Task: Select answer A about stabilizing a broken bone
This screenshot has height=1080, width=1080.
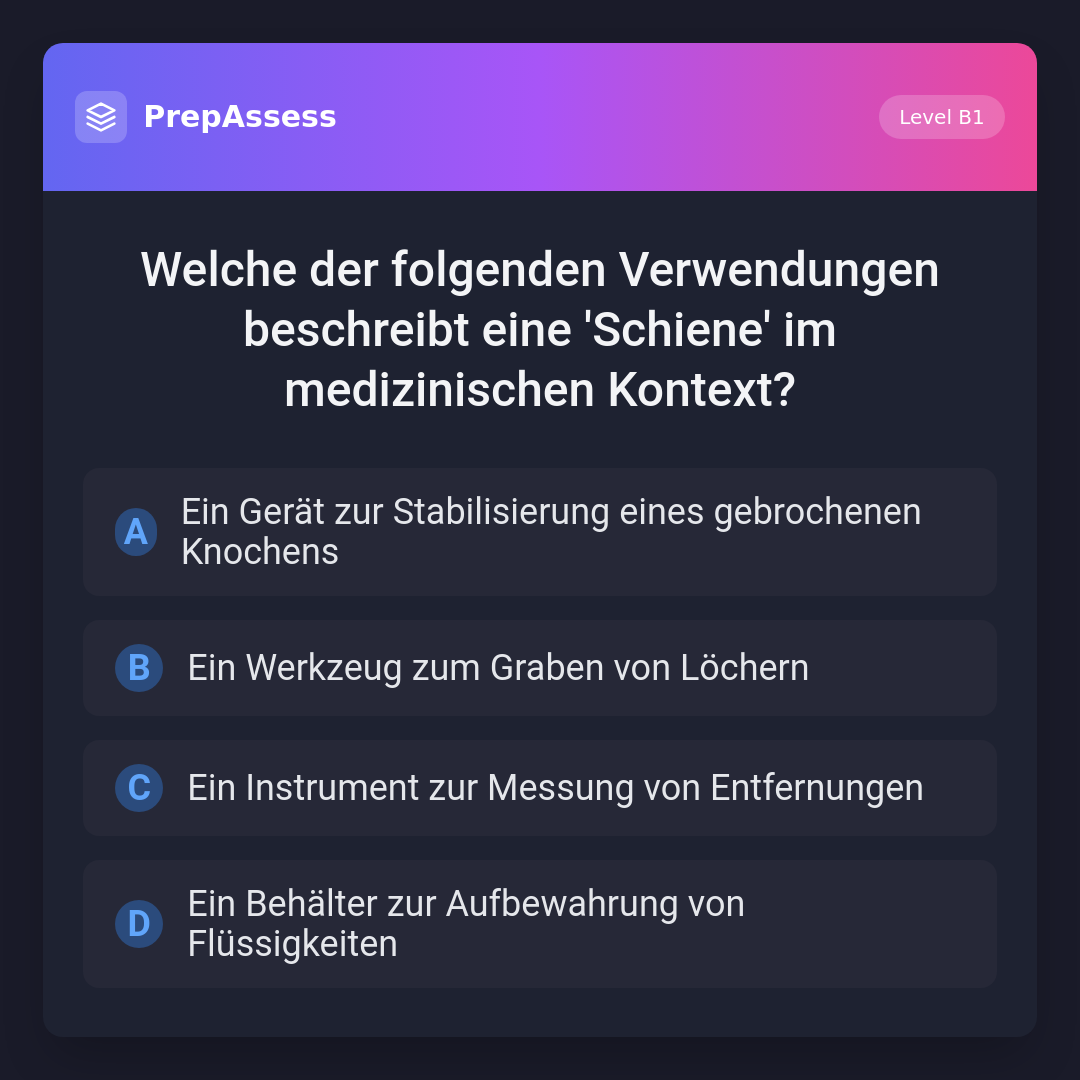Action: [540, 532]
